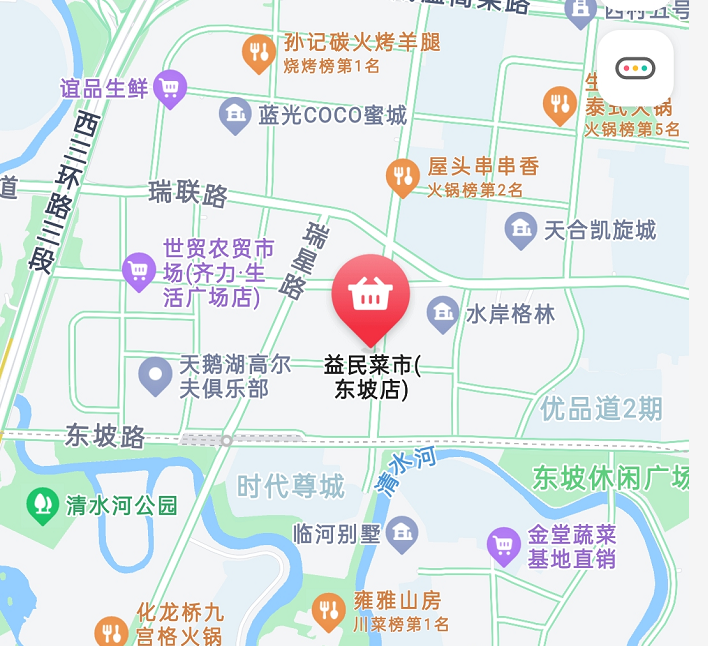
Task: Select the 水岸格林 residence marker
Action: [443, 314]
